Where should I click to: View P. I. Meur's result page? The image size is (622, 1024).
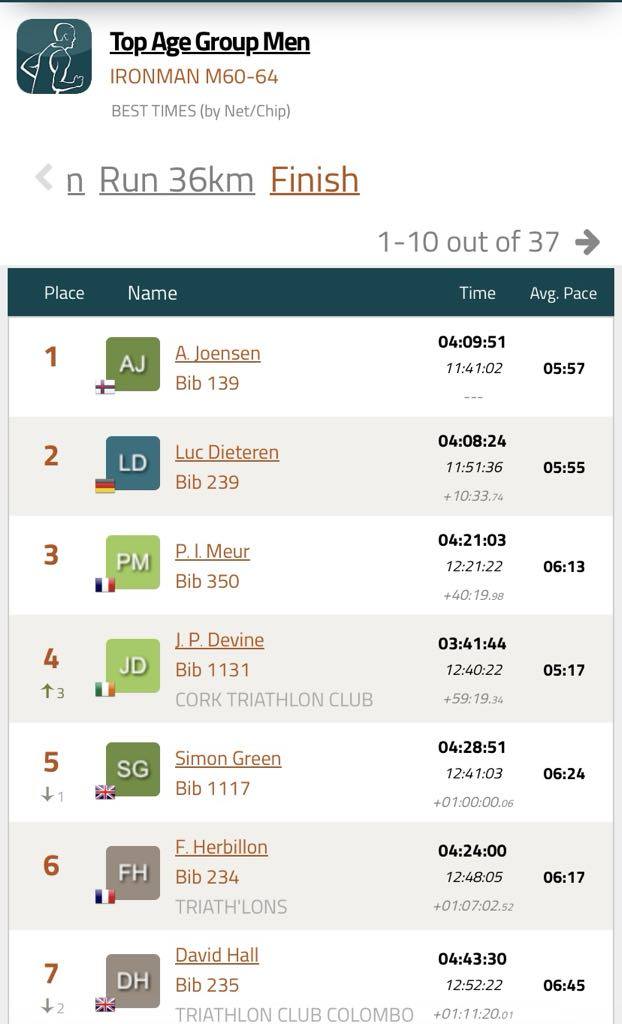point(212,551)
